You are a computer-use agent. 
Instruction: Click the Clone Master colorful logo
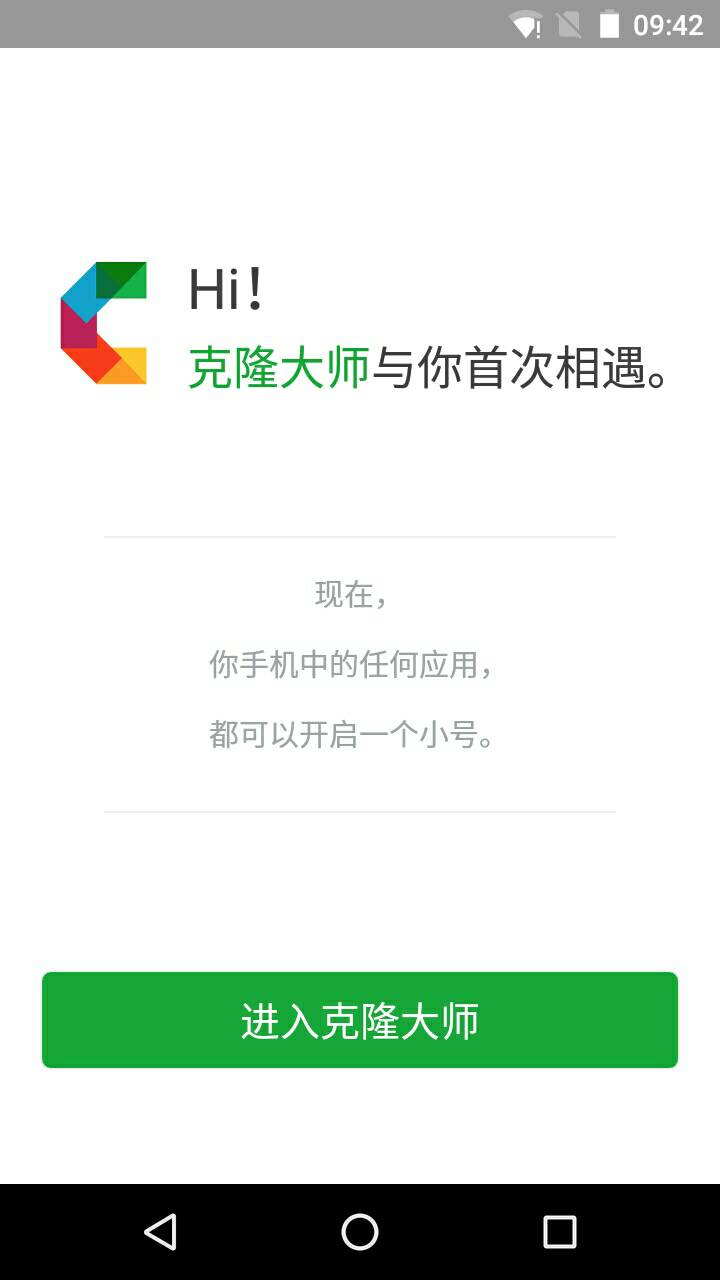click(x=105, y=325)
